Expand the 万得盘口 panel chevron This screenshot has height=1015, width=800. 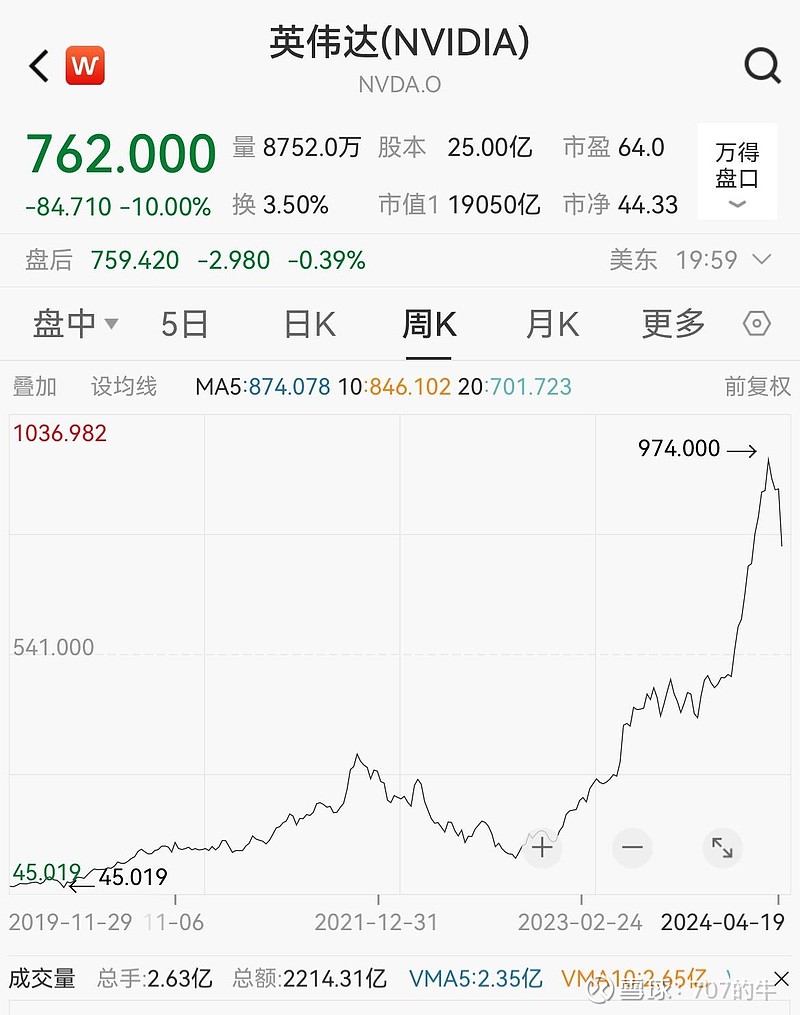point(737,203)
